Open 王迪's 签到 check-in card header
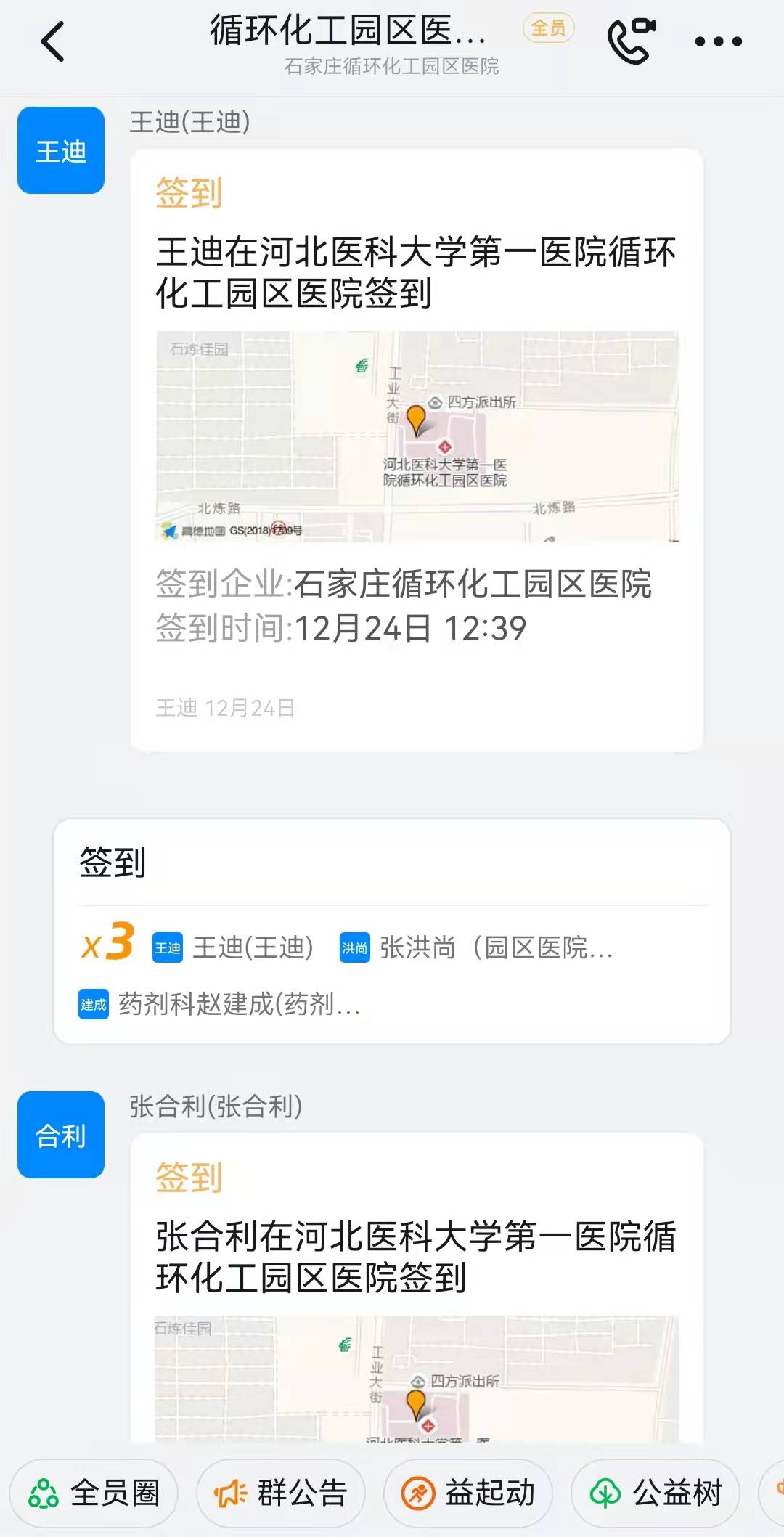Viewport: 784px width, 1537px height. pos(189,193)
